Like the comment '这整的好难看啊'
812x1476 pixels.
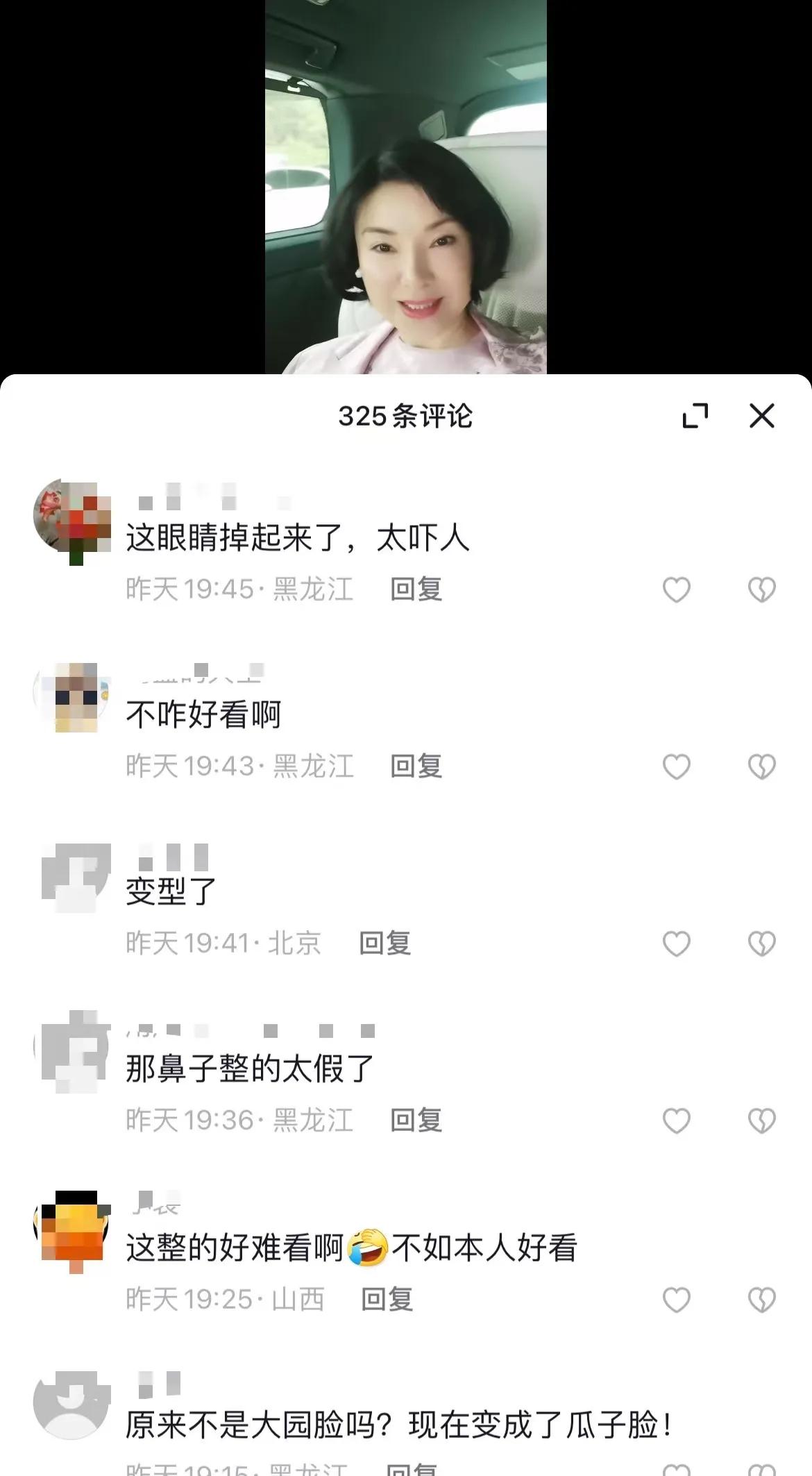676,1299
